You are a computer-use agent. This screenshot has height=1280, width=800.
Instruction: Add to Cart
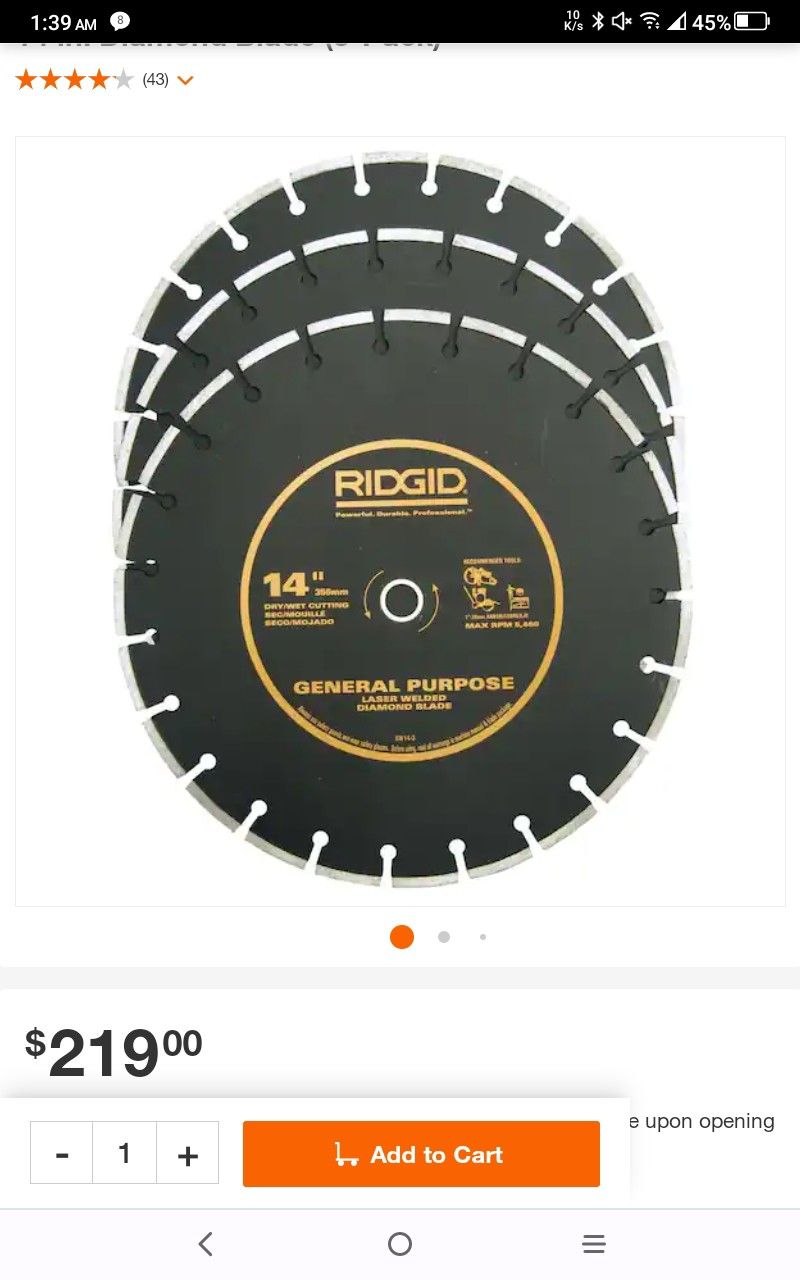pyautogui.click(x=421, y=1154)
